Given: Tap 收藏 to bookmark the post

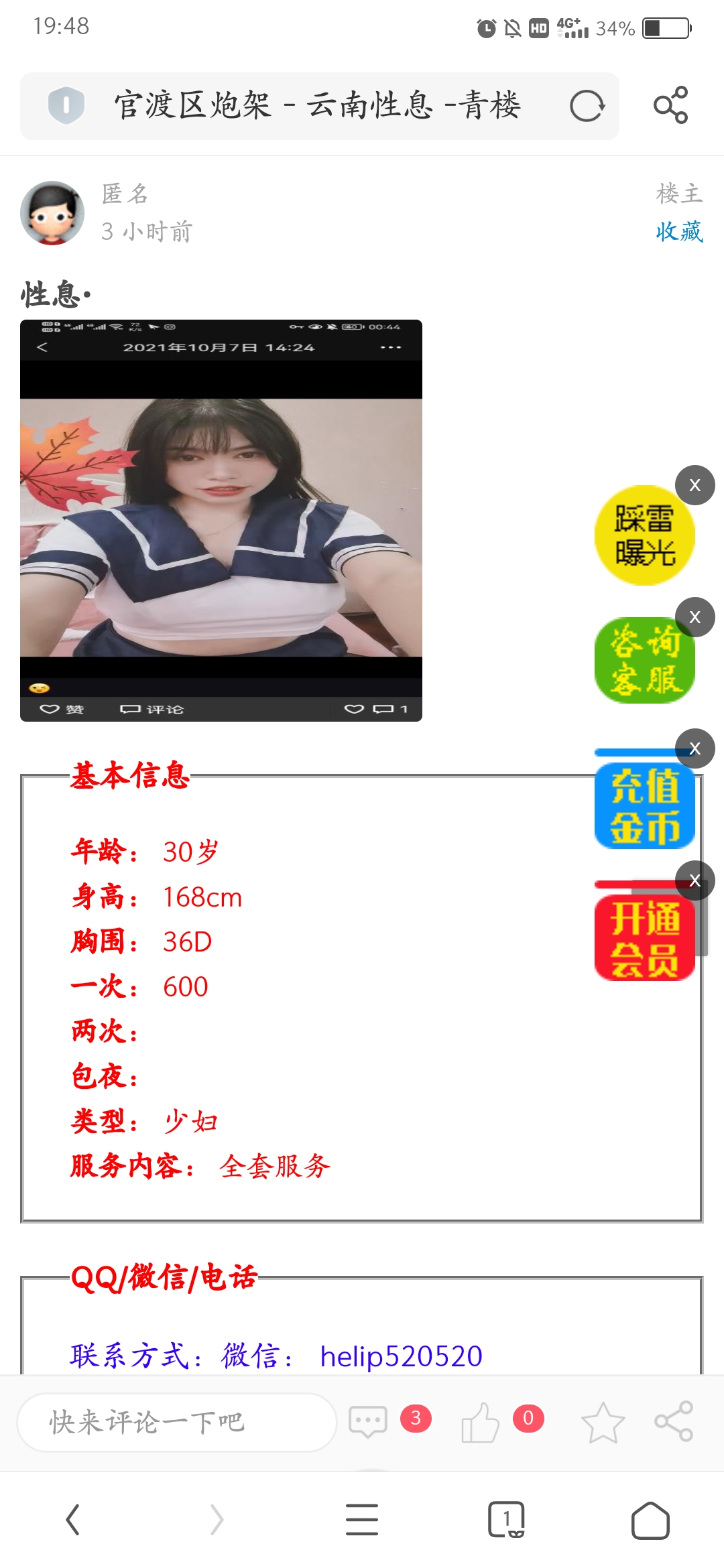Looking at the screenshot, I should coord(679,232).
